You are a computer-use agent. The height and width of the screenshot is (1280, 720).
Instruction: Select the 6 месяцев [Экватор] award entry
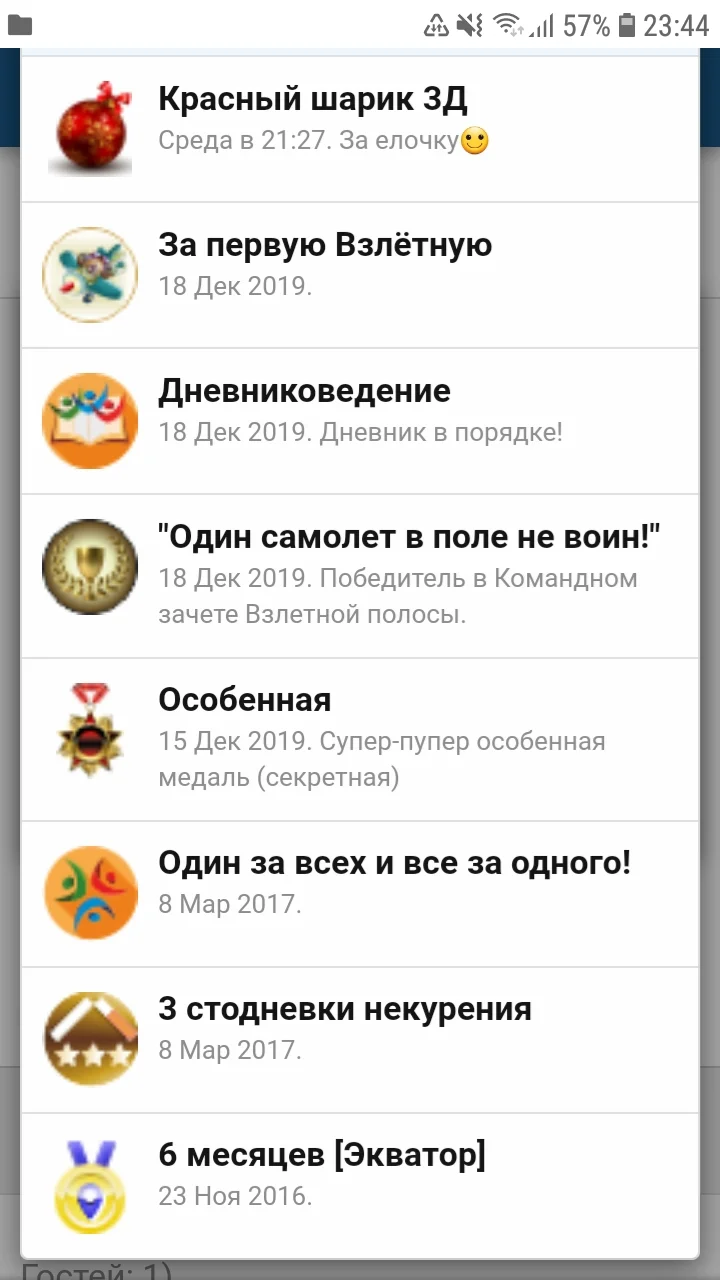coord(322,1154)
